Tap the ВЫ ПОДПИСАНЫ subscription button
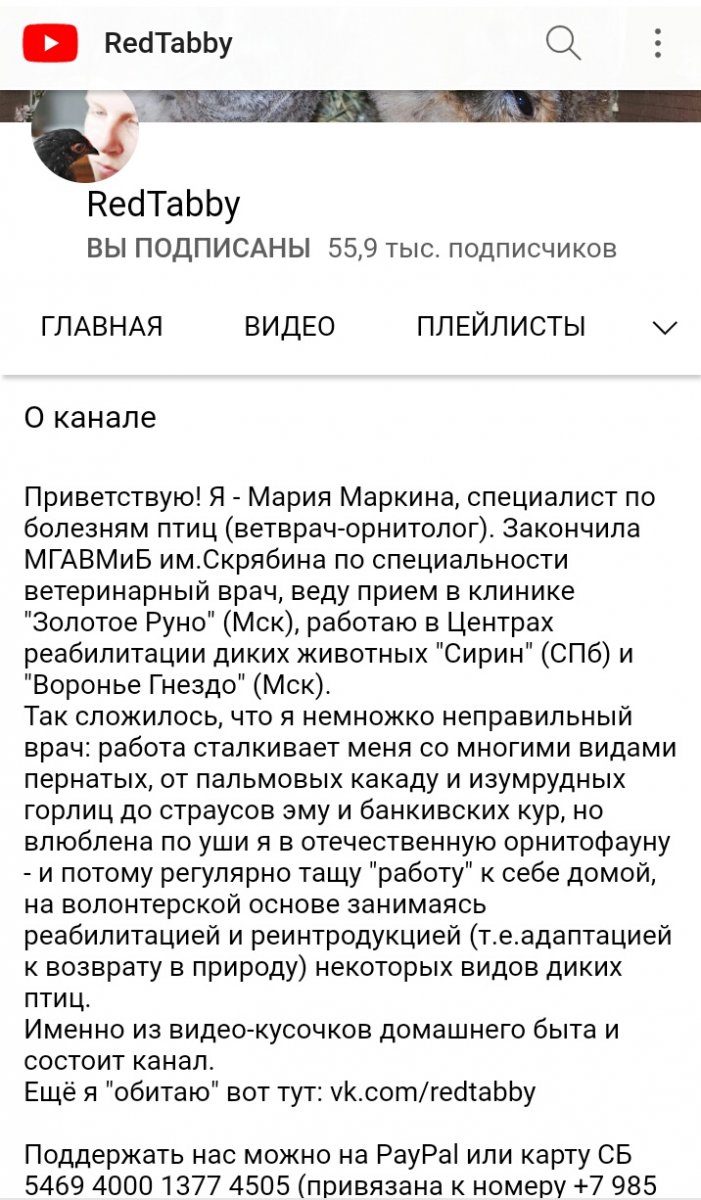The width and height of the screenshot is (701, 1200). [199, 248]
